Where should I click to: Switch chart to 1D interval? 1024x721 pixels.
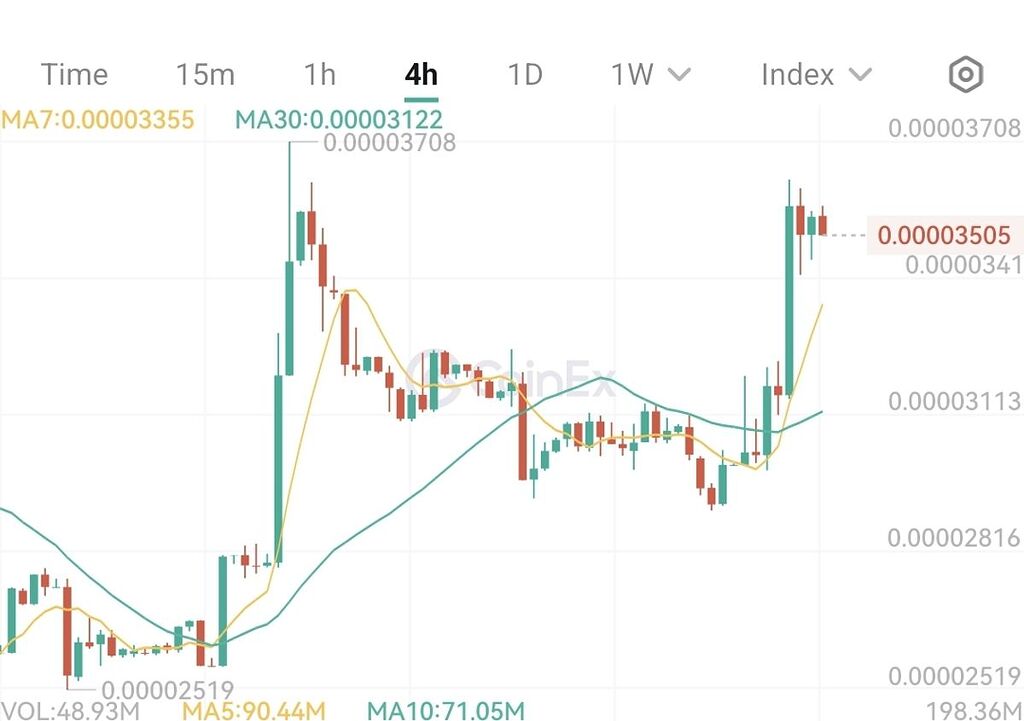525,75
